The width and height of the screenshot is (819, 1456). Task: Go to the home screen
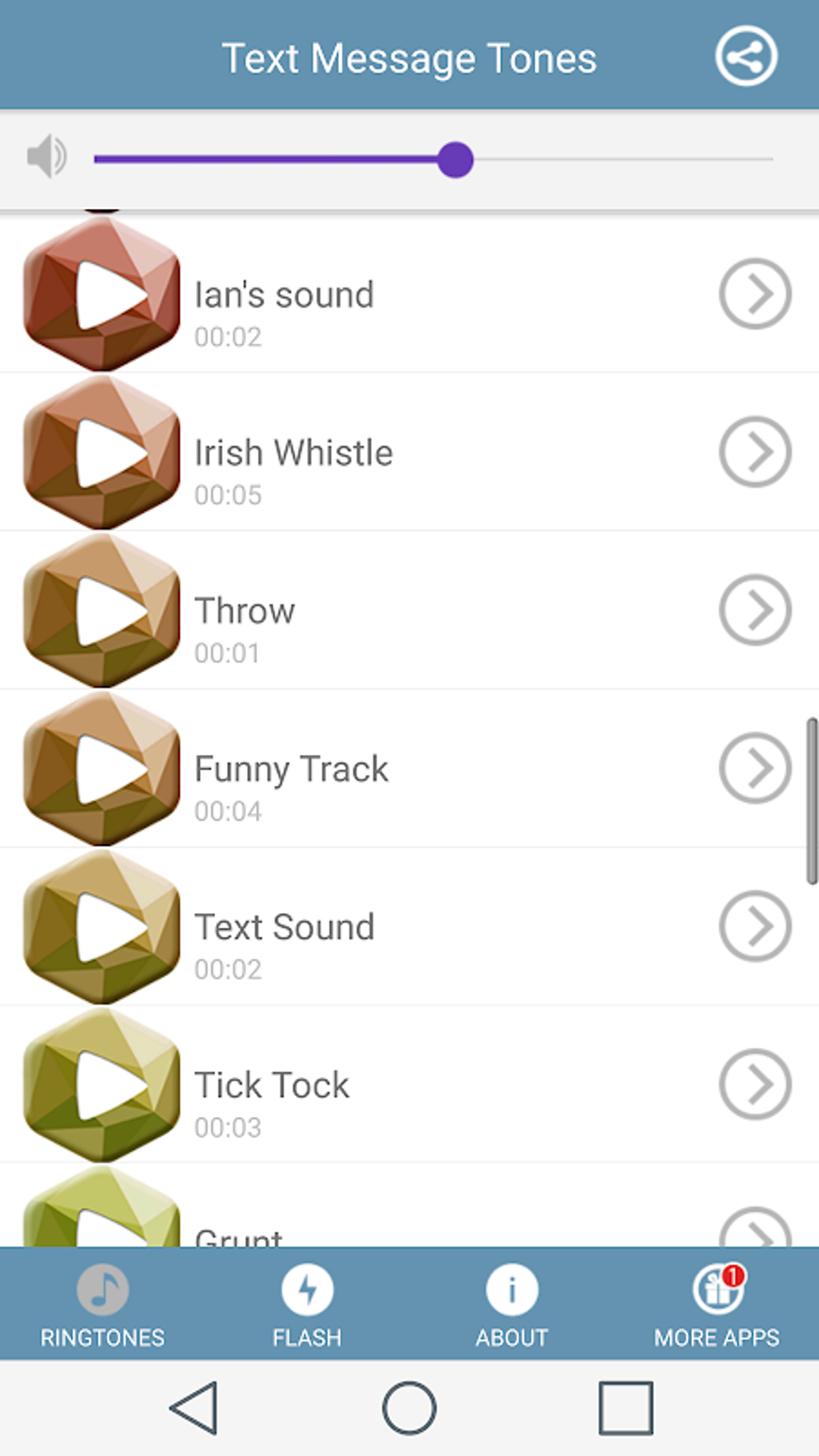click(x=409, y=1408)
